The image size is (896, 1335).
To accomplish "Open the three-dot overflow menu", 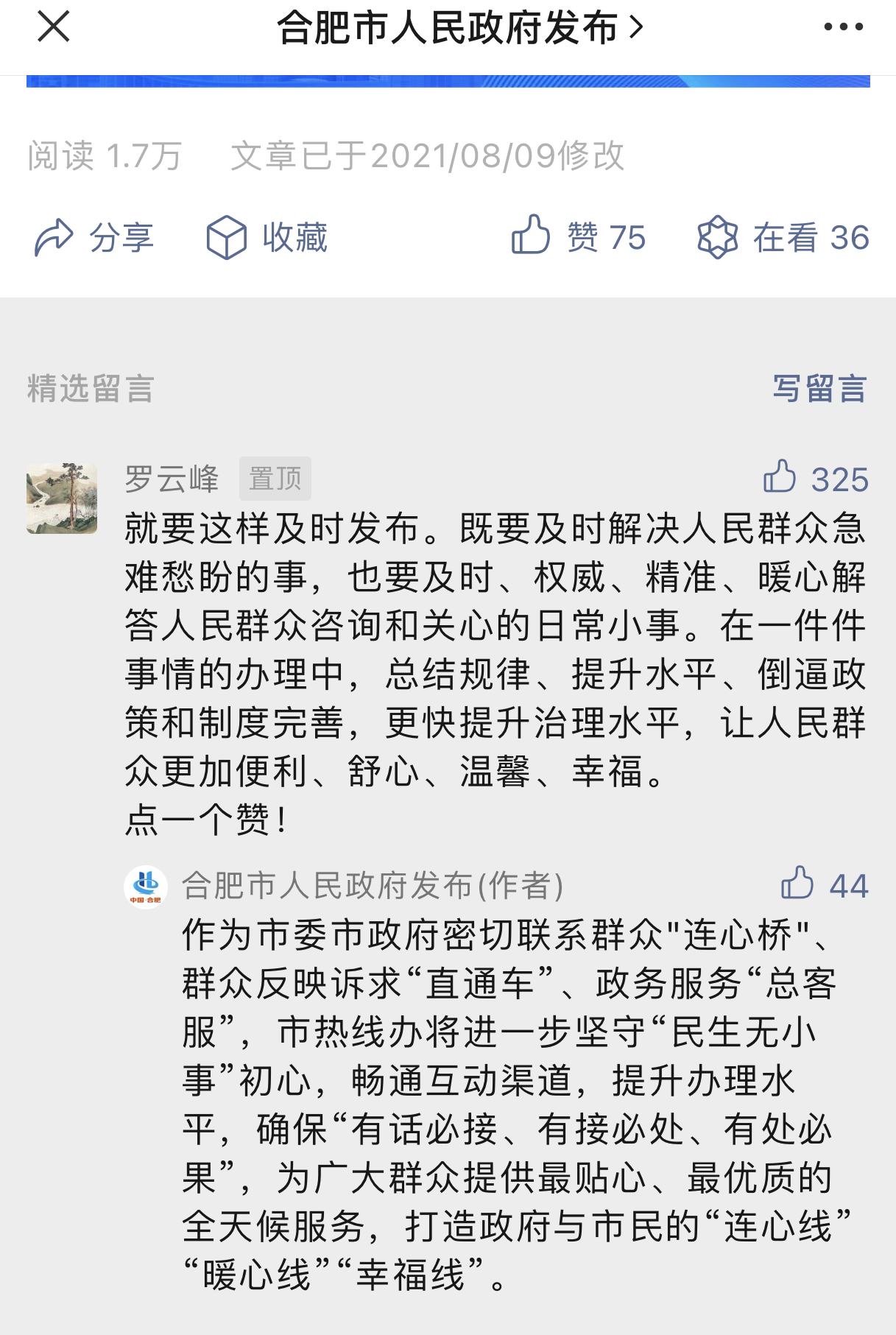I will (843, 27).
